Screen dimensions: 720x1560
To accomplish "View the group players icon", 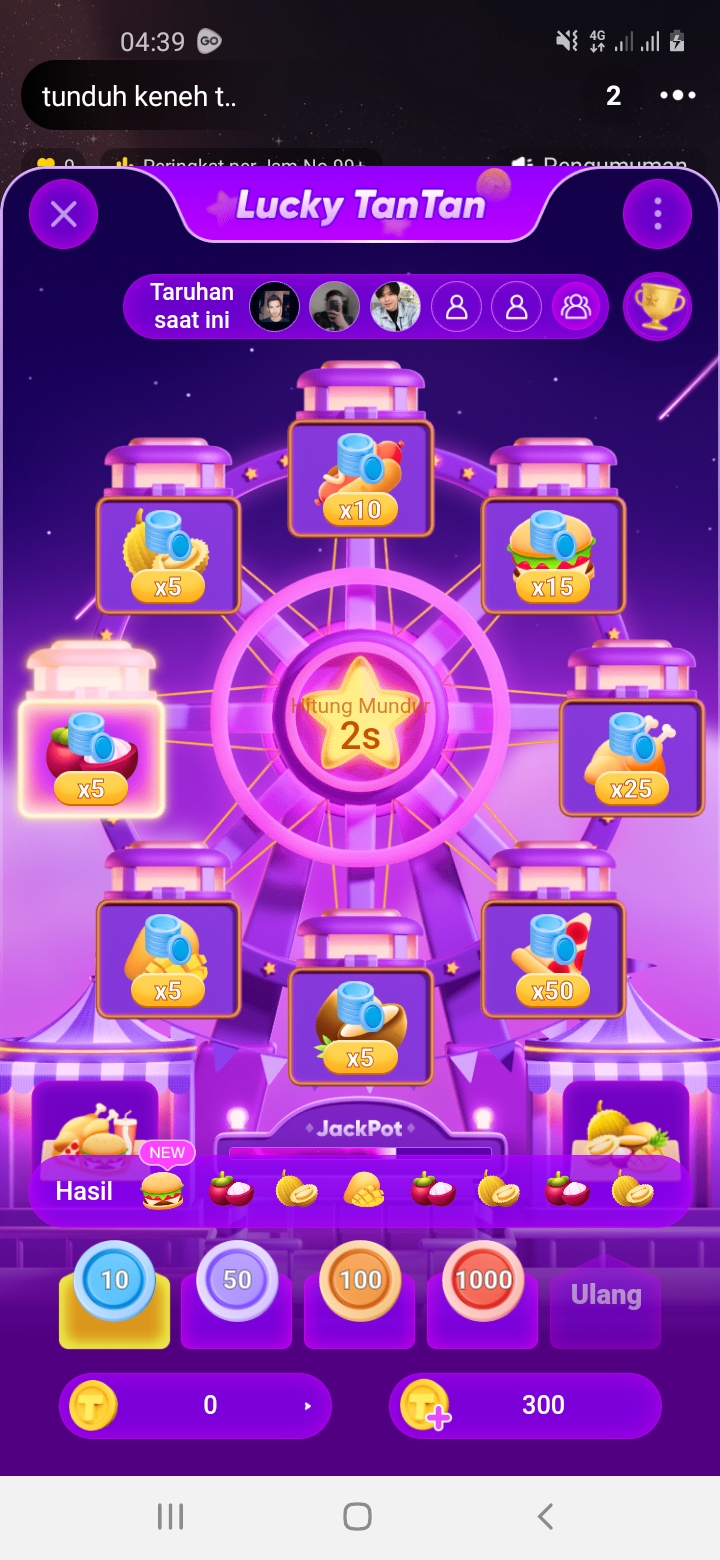I will click(x=576, y=306).
